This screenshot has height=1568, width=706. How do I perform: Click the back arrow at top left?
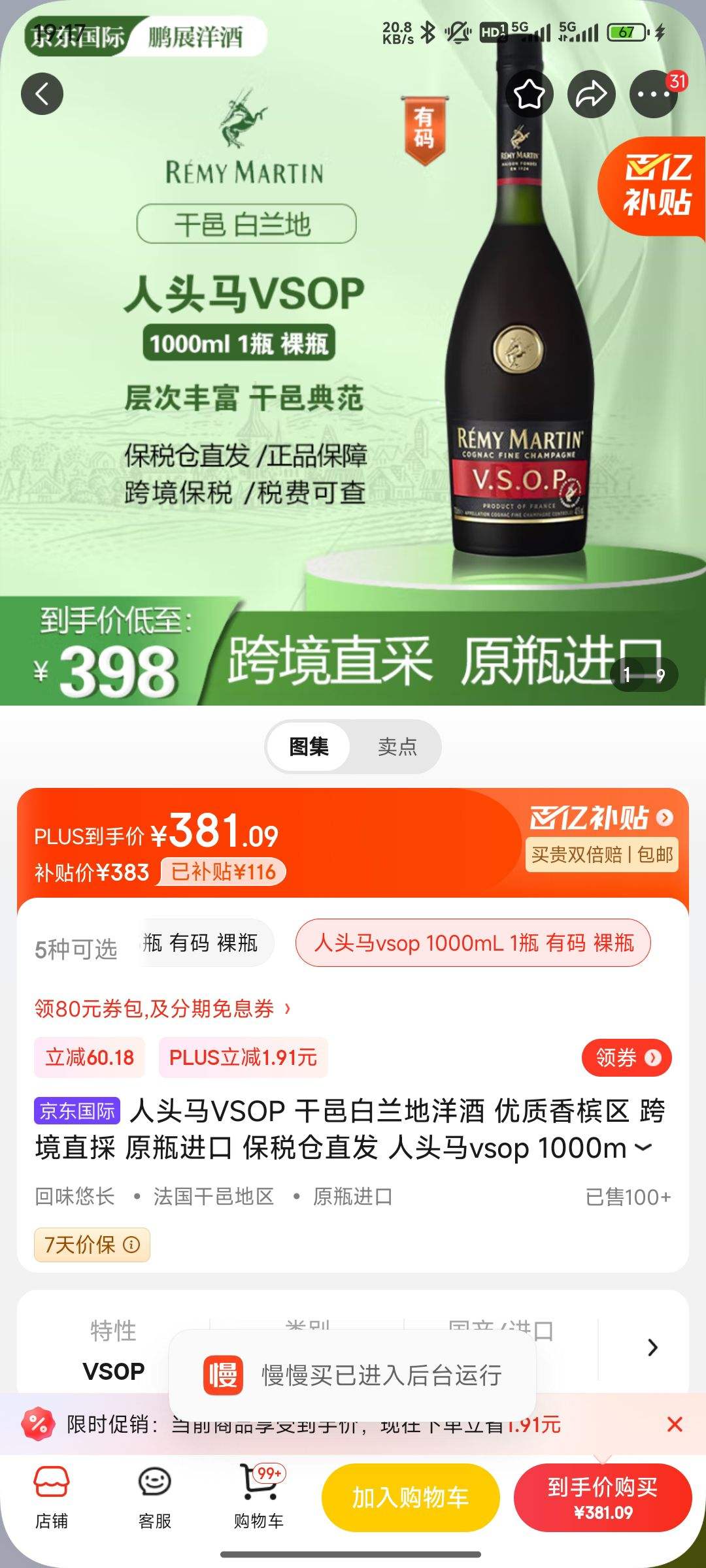42,93
